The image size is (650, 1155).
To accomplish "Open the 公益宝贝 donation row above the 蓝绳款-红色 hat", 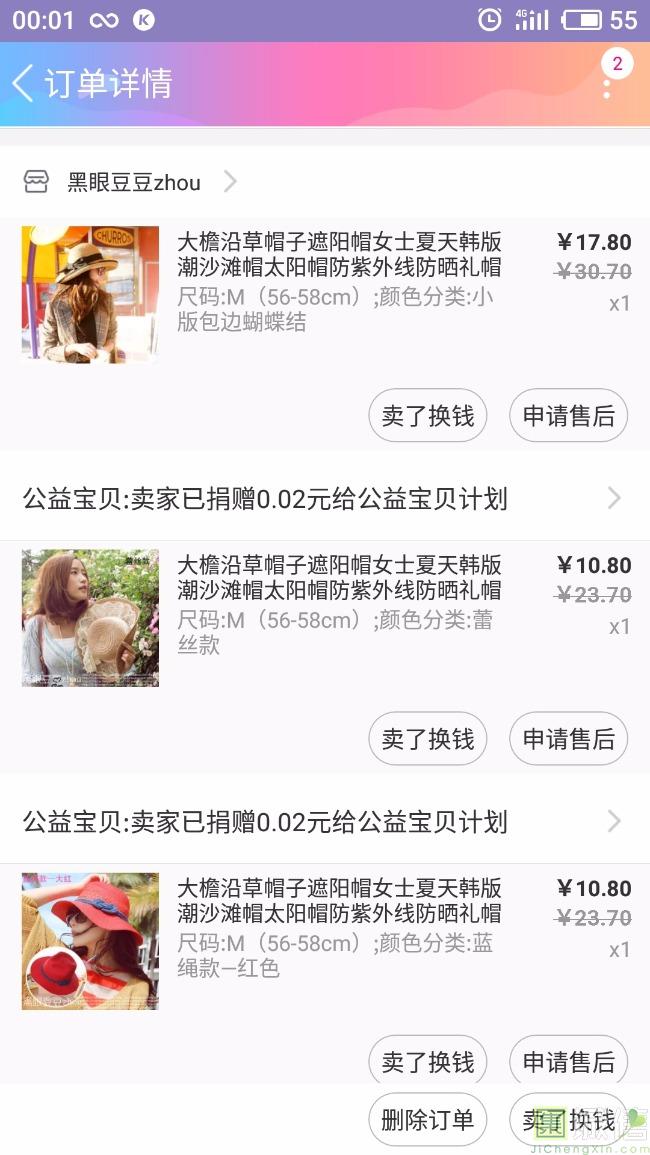I will point(324,821).
